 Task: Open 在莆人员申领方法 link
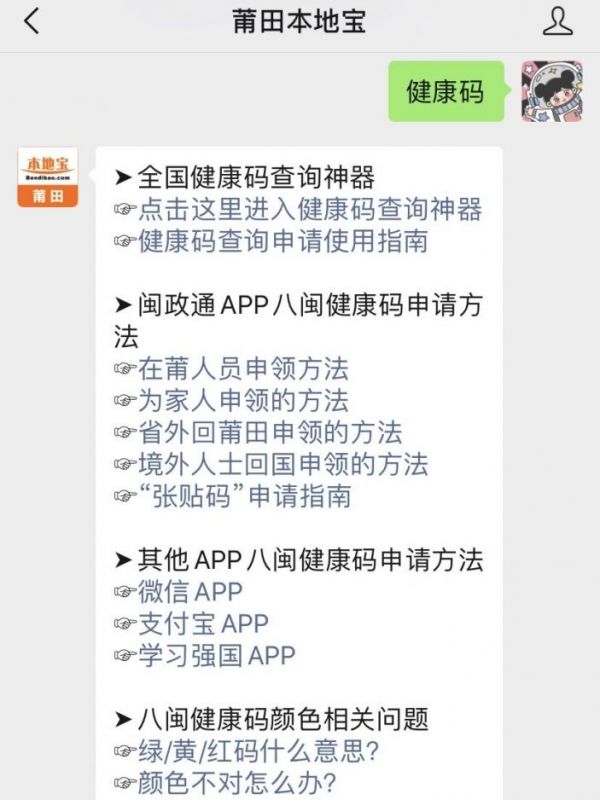[x=243, y=368]
